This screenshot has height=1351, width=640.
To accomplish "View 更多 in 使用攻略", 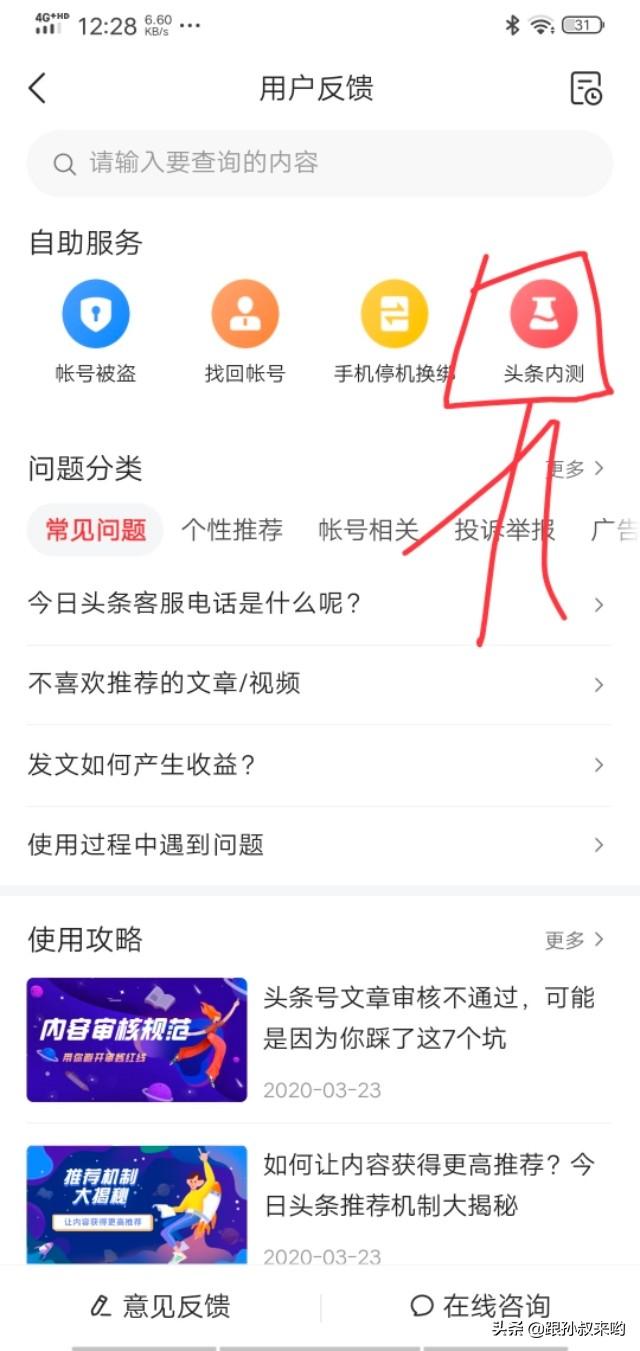I will tap(574, 939).
